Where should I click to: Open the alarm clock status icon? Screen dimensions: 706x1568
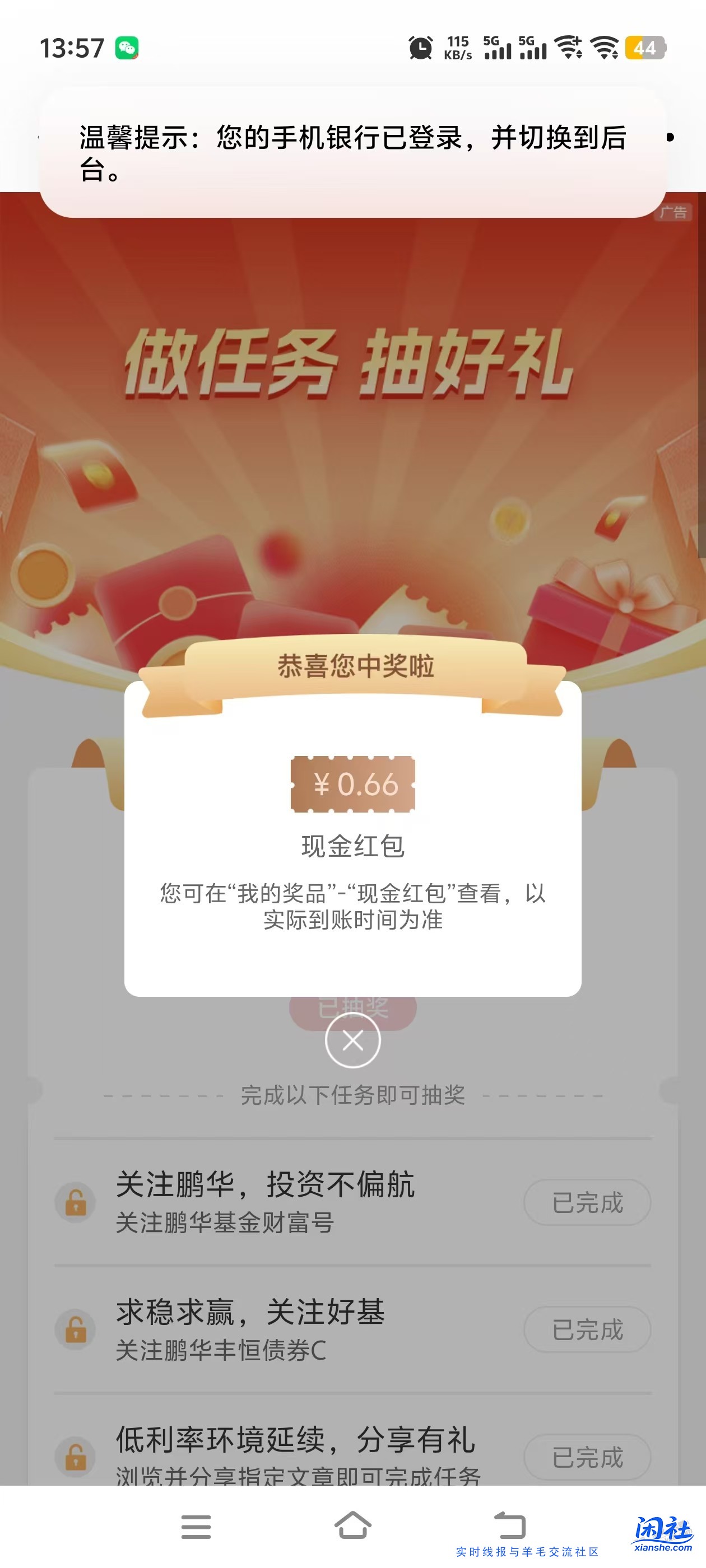[x=420, y=49]
